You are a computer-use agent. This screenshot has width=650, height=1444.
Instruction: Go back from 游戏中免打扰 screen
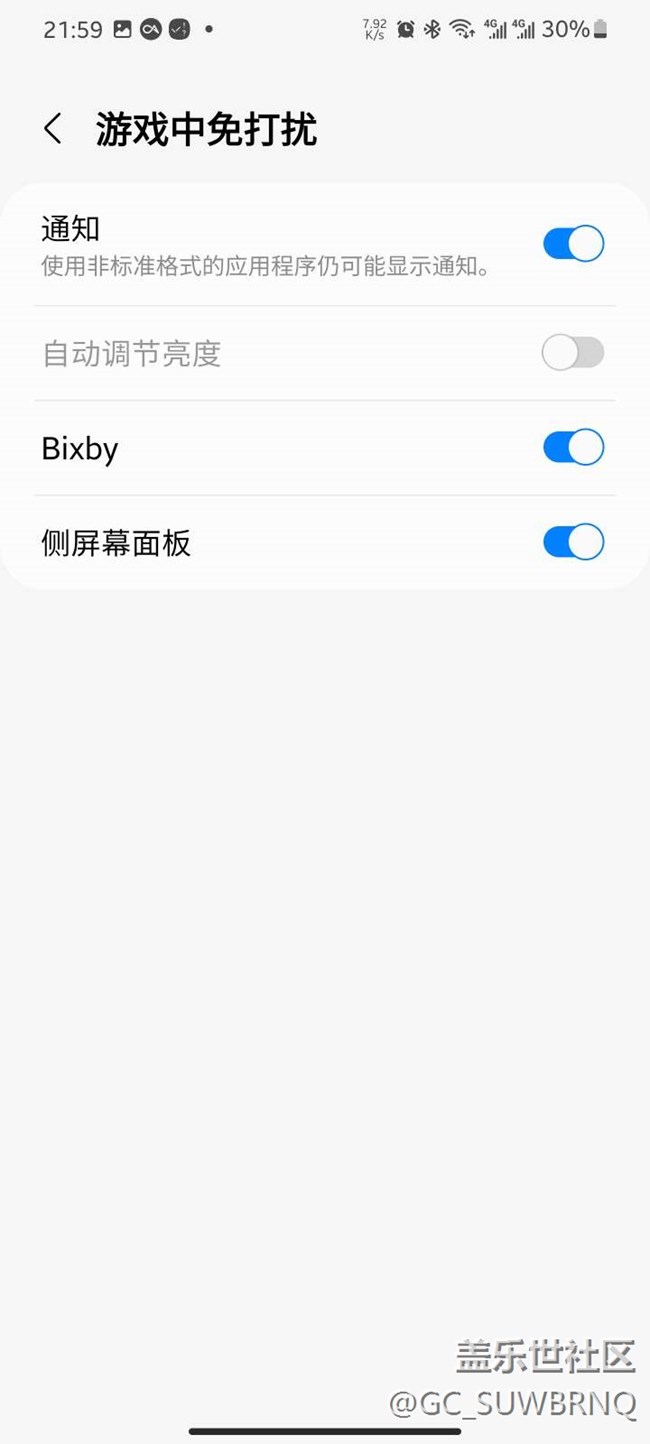pyautogui.click(x=53, y=129)
